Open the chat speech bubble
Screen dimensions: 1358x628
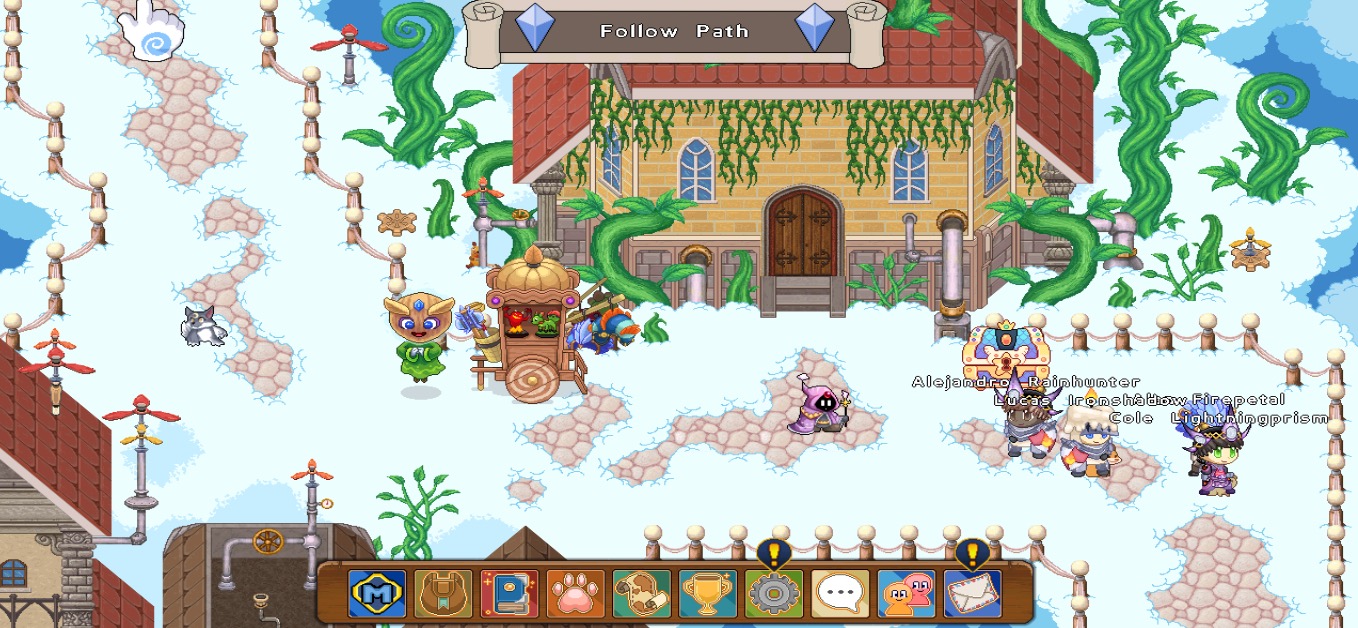coord(839,594)
